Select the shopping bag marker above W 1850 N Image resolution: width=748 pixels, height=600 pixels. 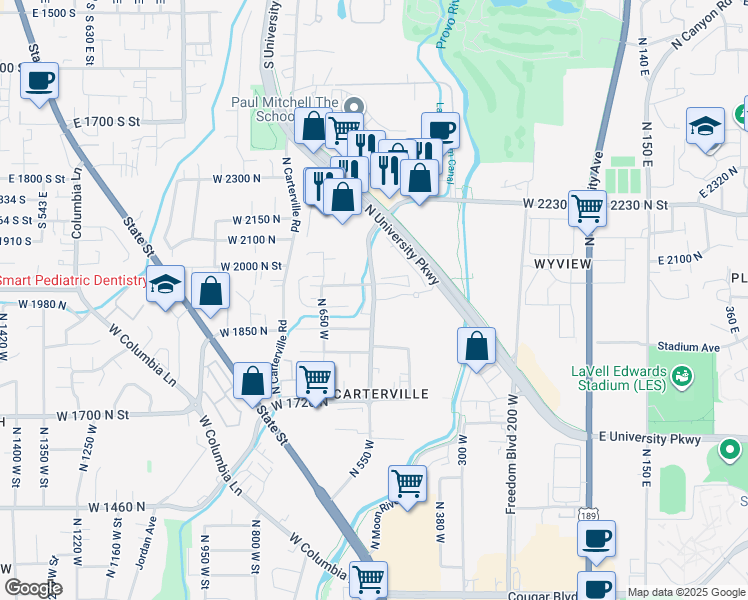210,291
